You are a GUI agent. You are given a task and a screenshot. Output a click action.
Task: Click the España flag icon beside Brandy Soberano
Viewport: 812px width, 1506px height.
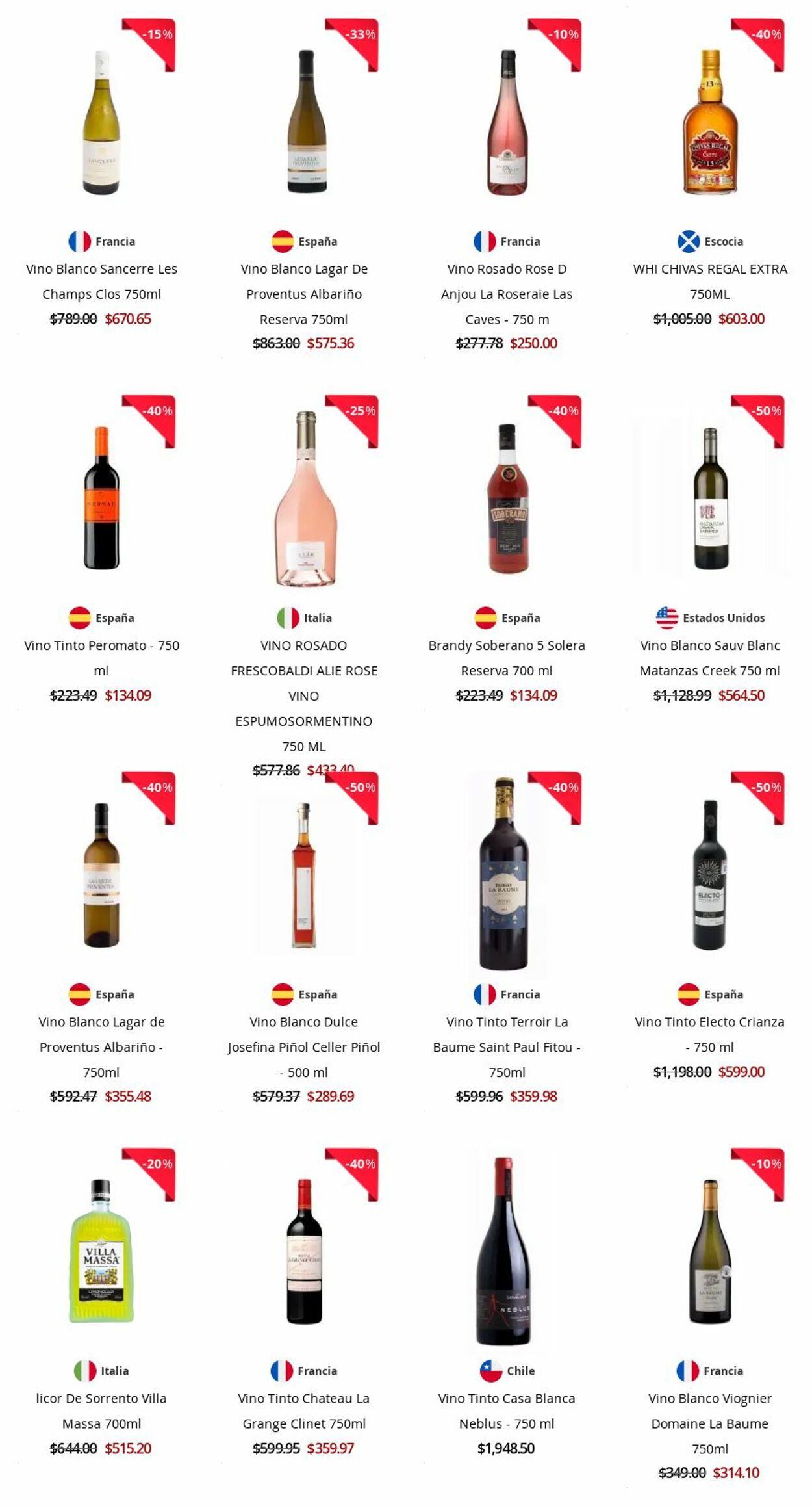pyautogui.click(x=485, y=618)
